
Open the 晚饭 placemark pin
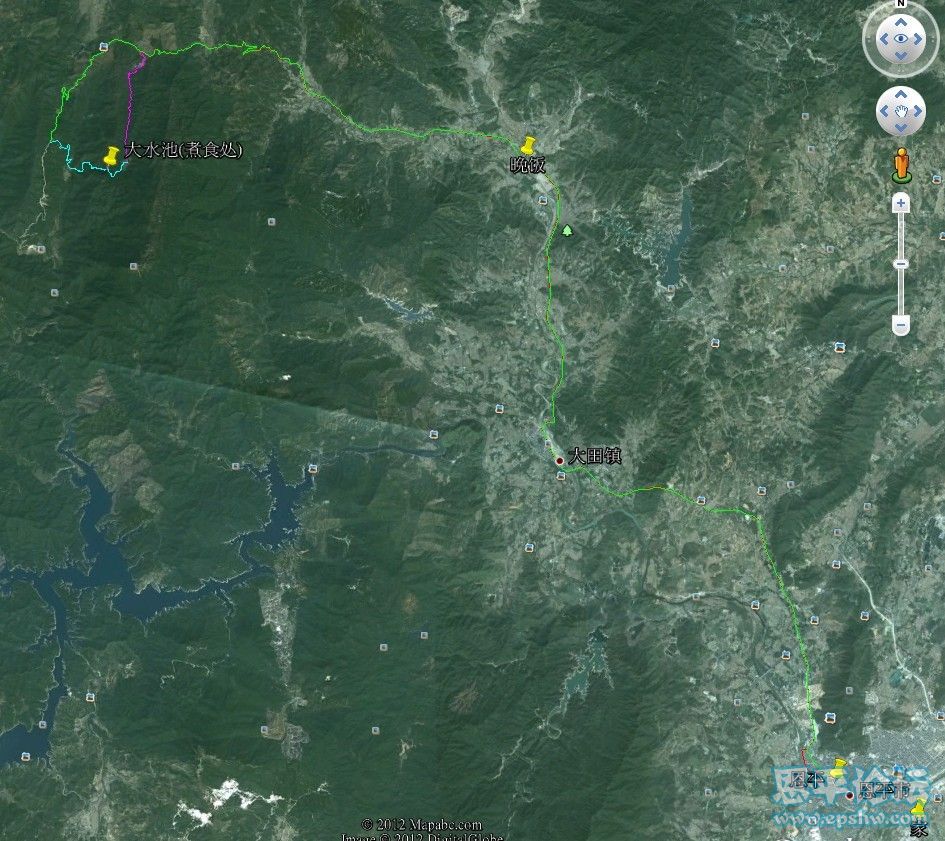[x=529, y=146]
